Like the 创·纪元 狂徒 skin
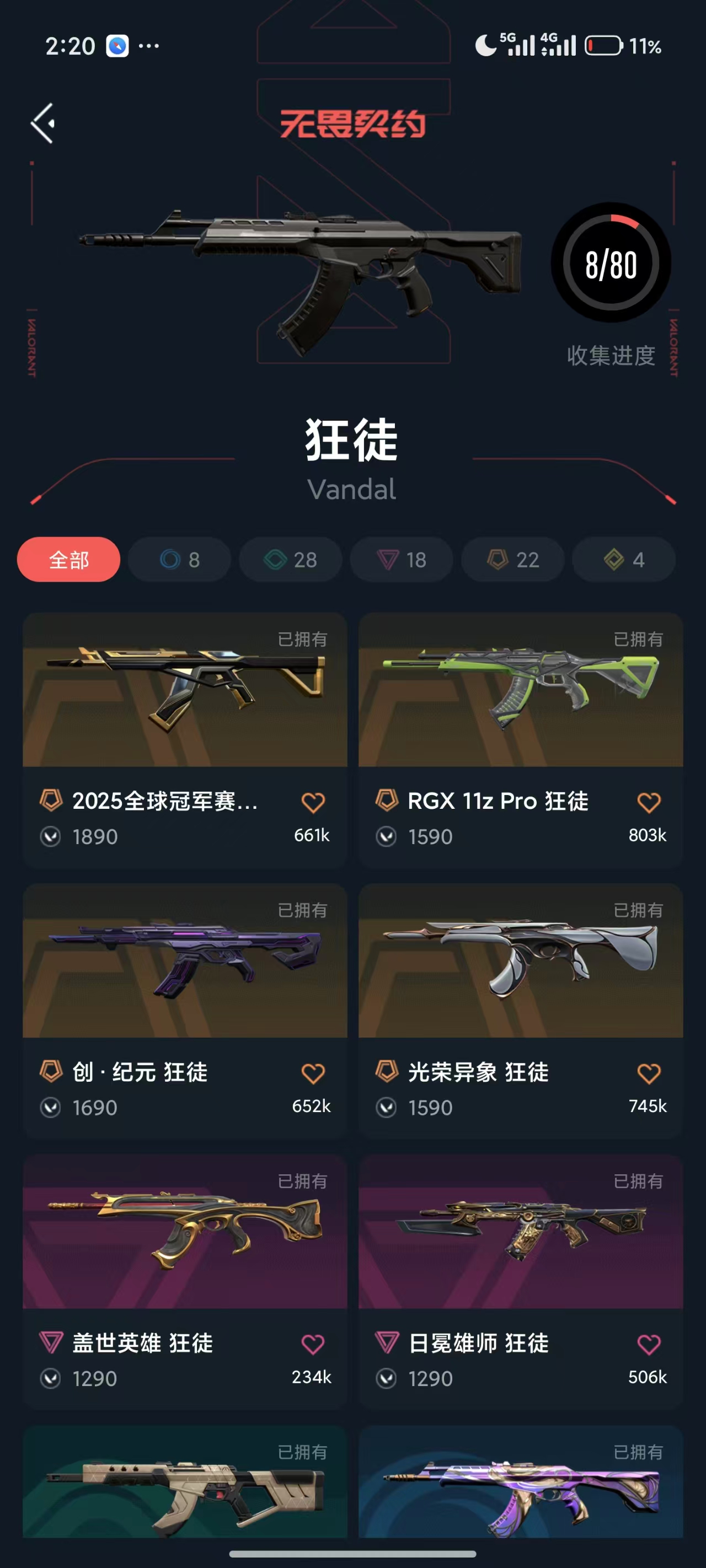The image size is (706, 1568). (x=313, y=1074)
